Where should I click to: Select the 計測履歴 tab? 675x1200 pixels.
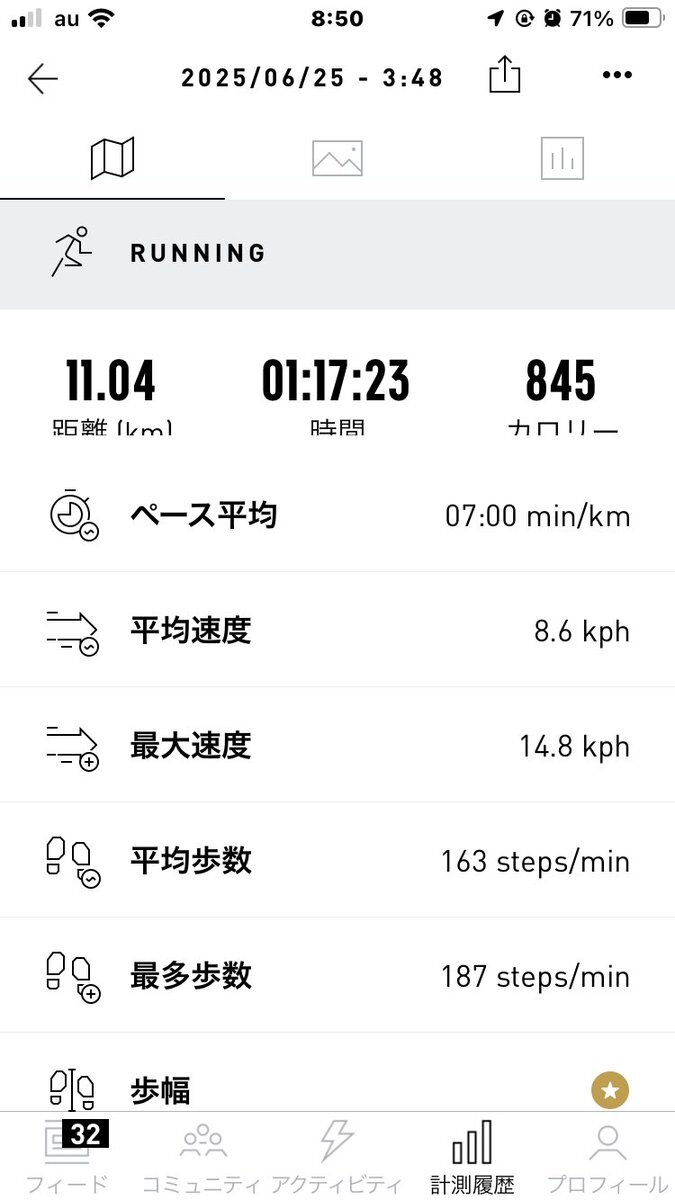(x=472, y=1157)
